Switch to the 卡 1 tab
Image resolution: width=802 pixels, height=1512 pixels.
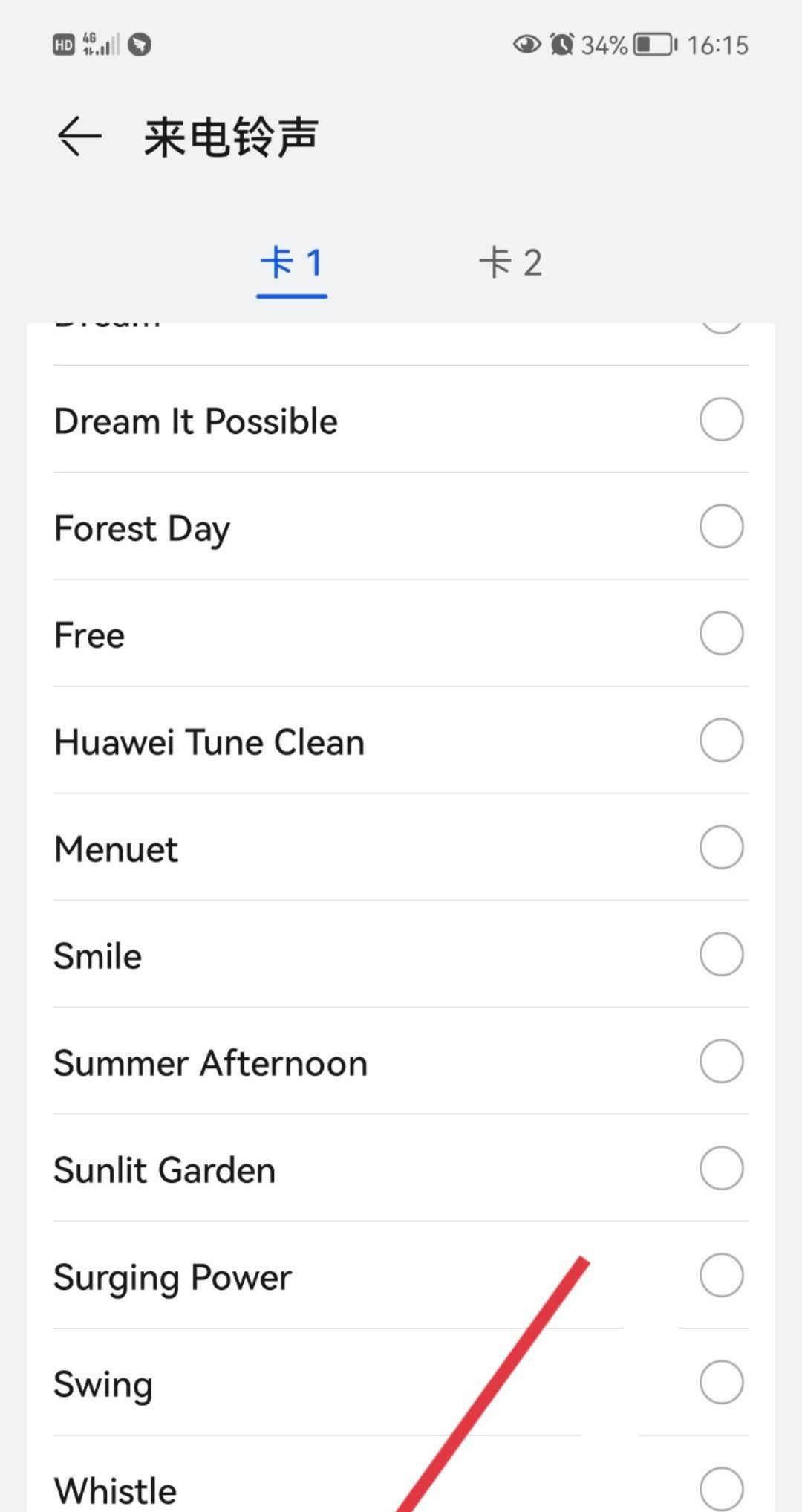coord(292,264)
